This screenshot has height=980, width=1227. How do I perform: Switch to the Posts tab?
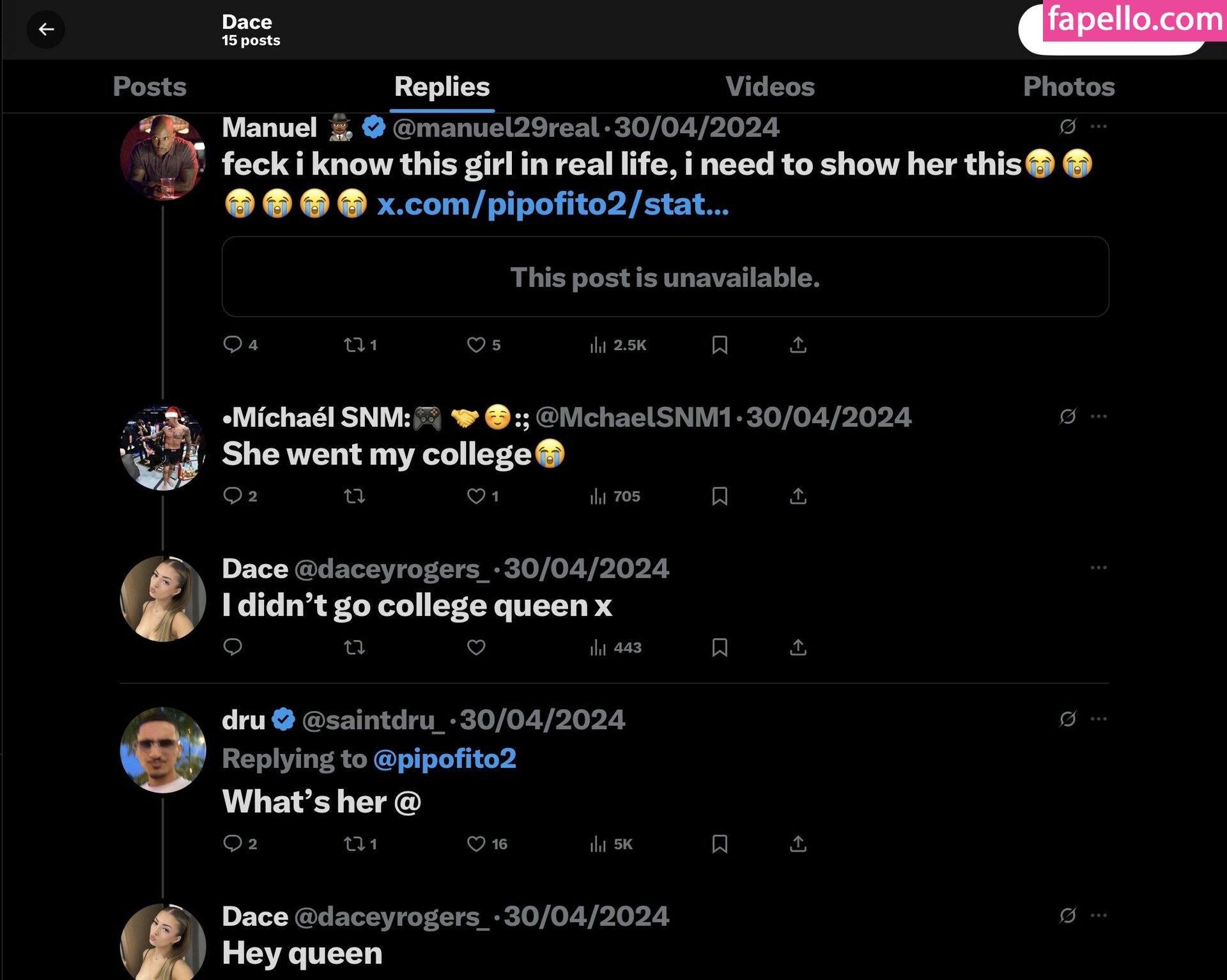tap(150, 87)
